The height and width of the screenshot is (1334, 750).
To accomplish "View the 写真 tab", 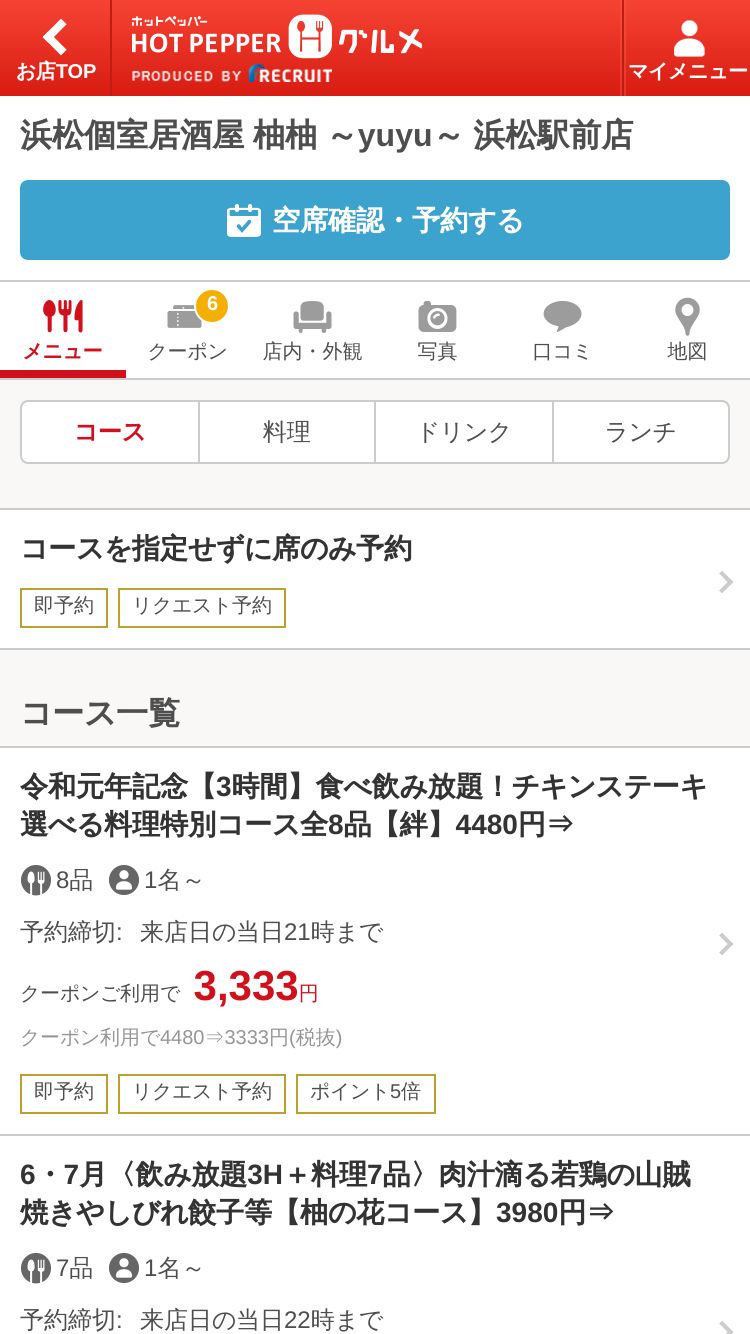I will pyautogui.click(x=437, y=330).
